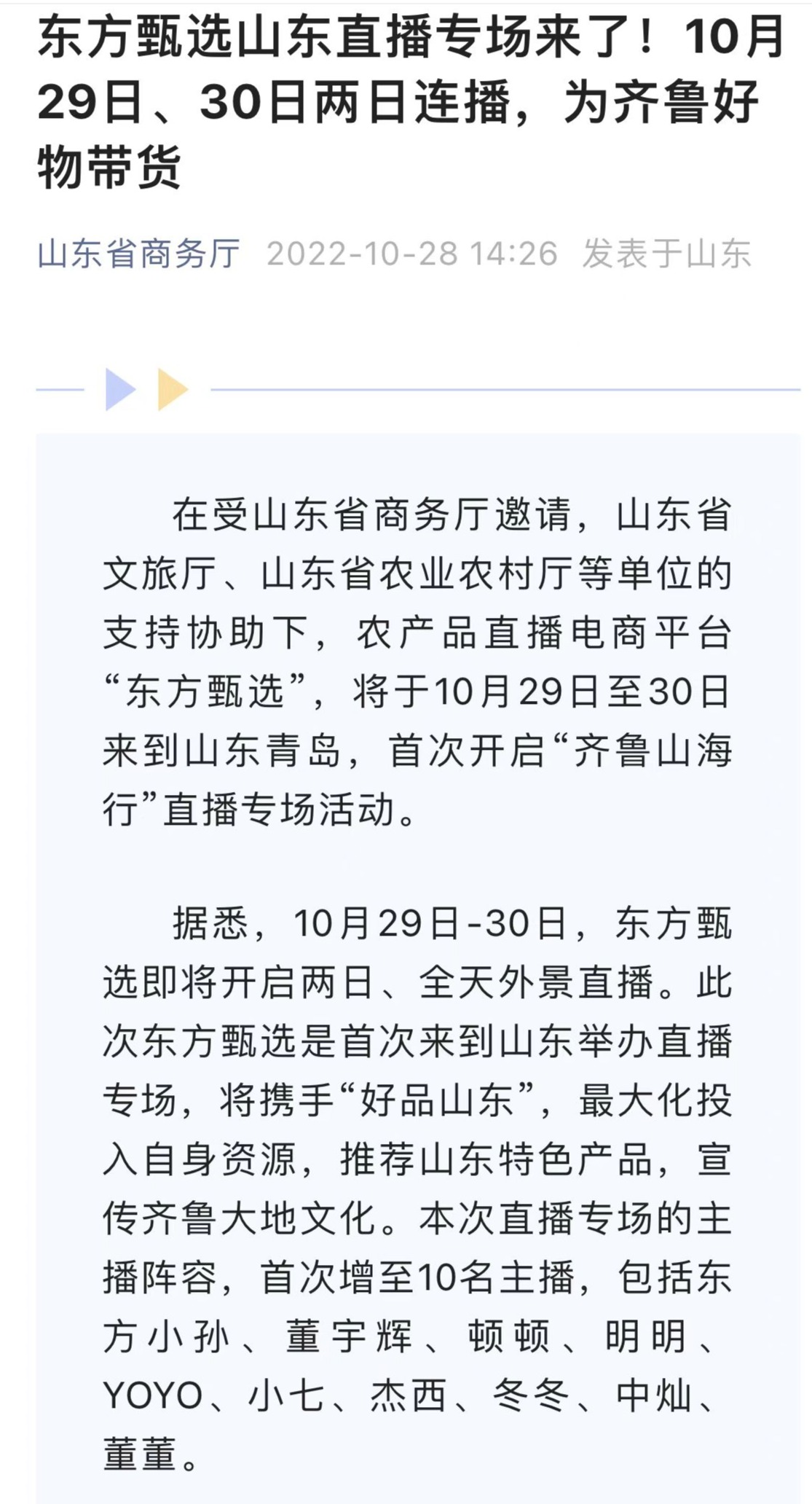Viewport: 812px width, 1504px height.
Task: Open the 山东省商务厅 account link
Action: 138,254
